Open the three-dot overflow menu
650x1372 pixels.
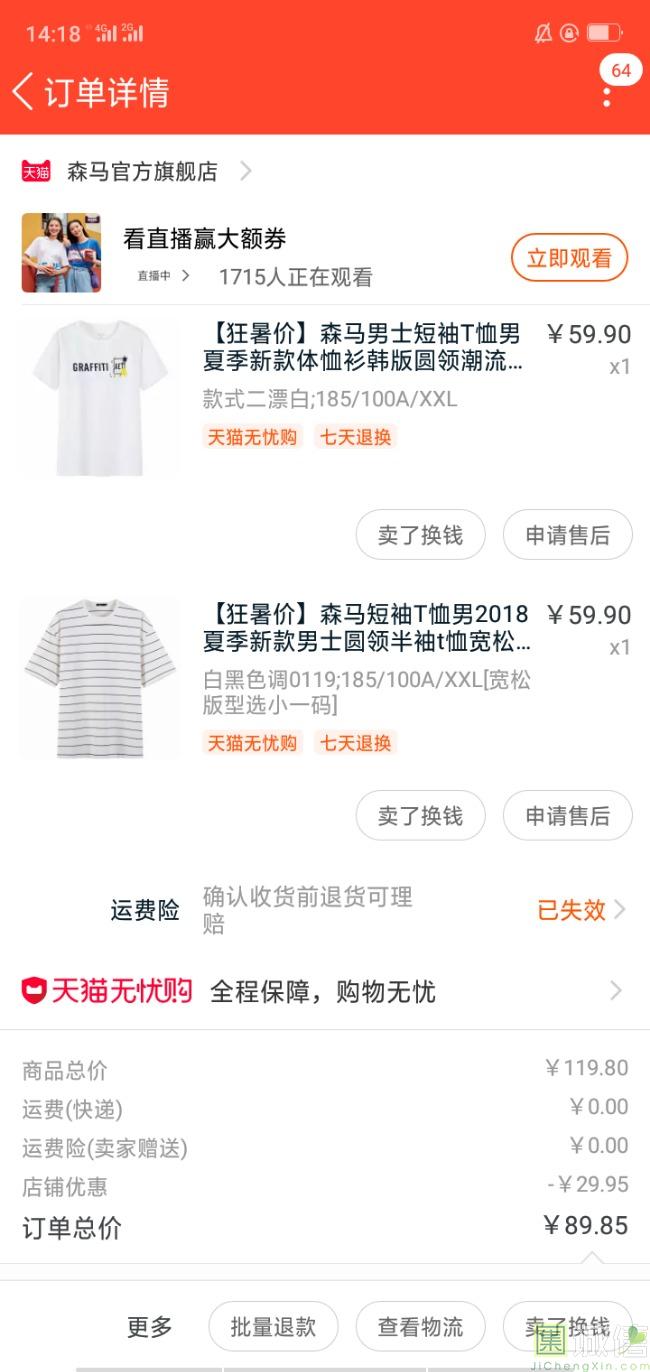click(x=607, y=96)
